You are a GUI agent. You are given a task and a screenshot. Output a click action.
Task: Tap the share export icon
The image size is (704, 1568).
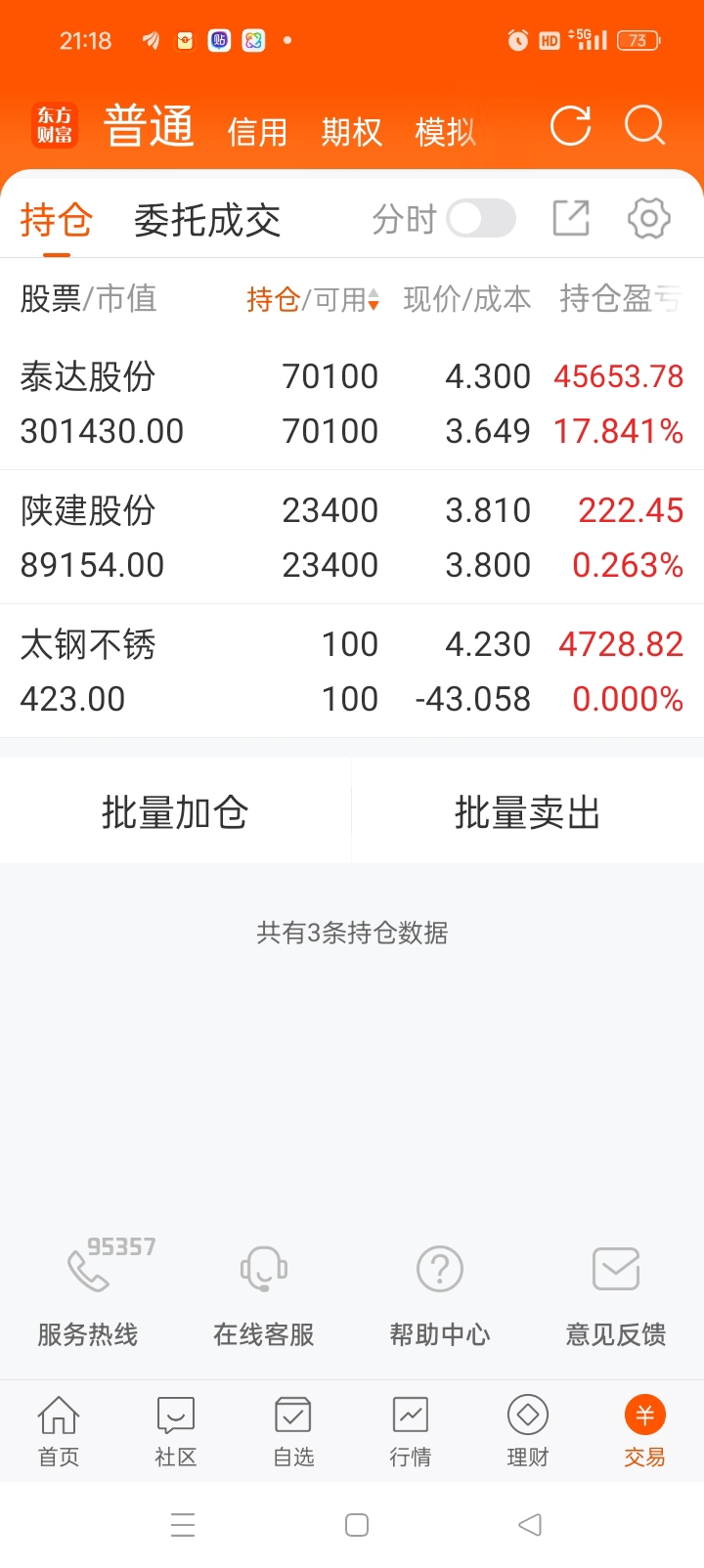pos(571,218)
